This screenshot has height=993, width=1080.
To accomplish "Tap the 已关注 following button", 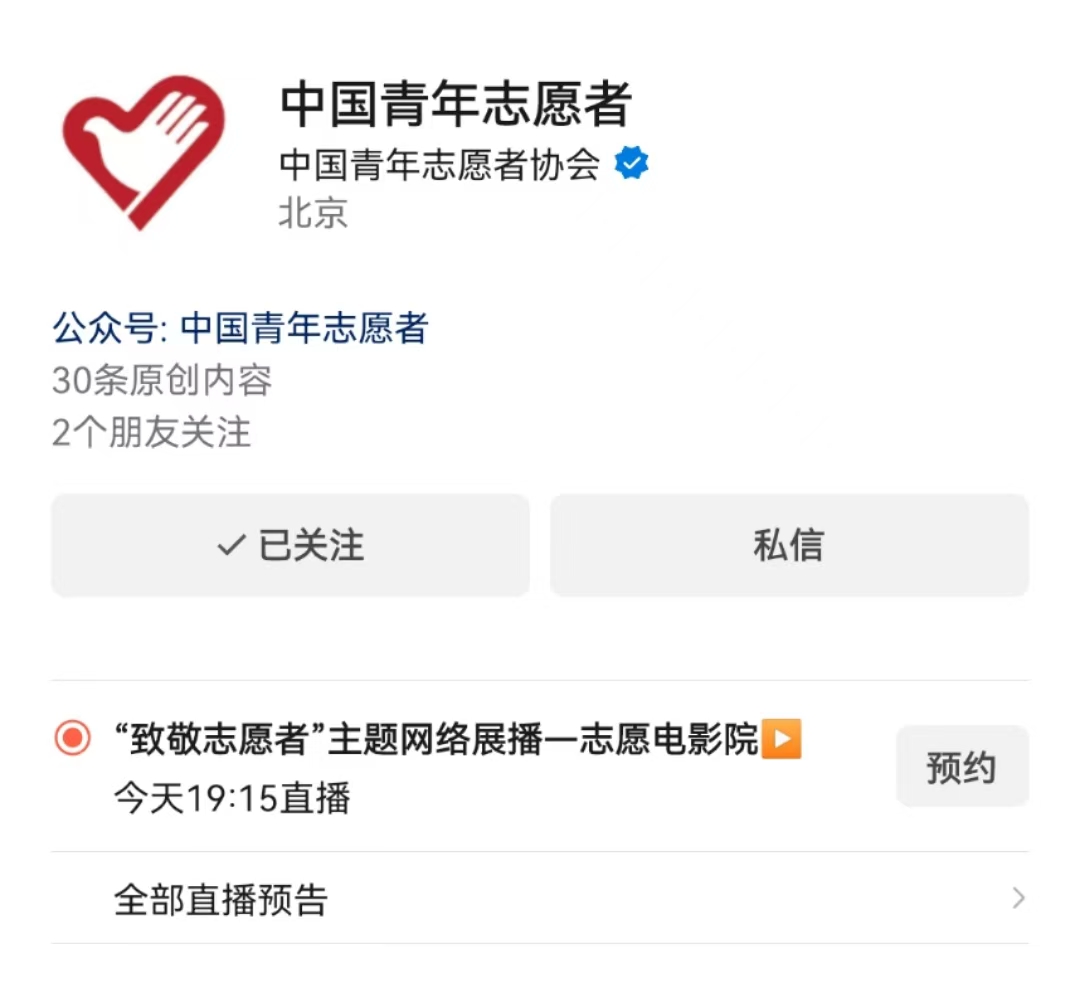I will point(290,545).
